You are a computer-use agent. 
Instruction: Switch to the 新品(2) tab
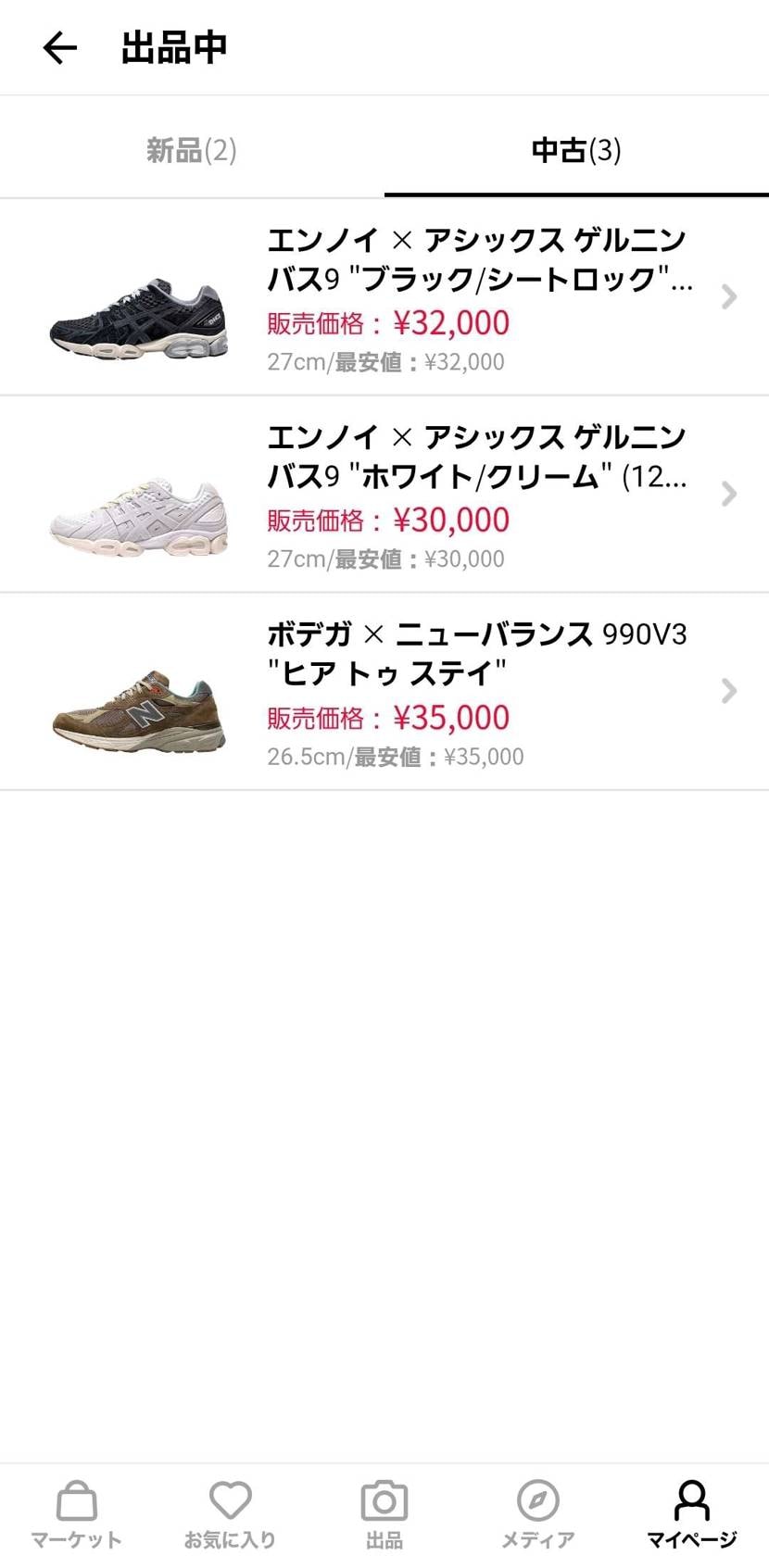tap(192, 150)
